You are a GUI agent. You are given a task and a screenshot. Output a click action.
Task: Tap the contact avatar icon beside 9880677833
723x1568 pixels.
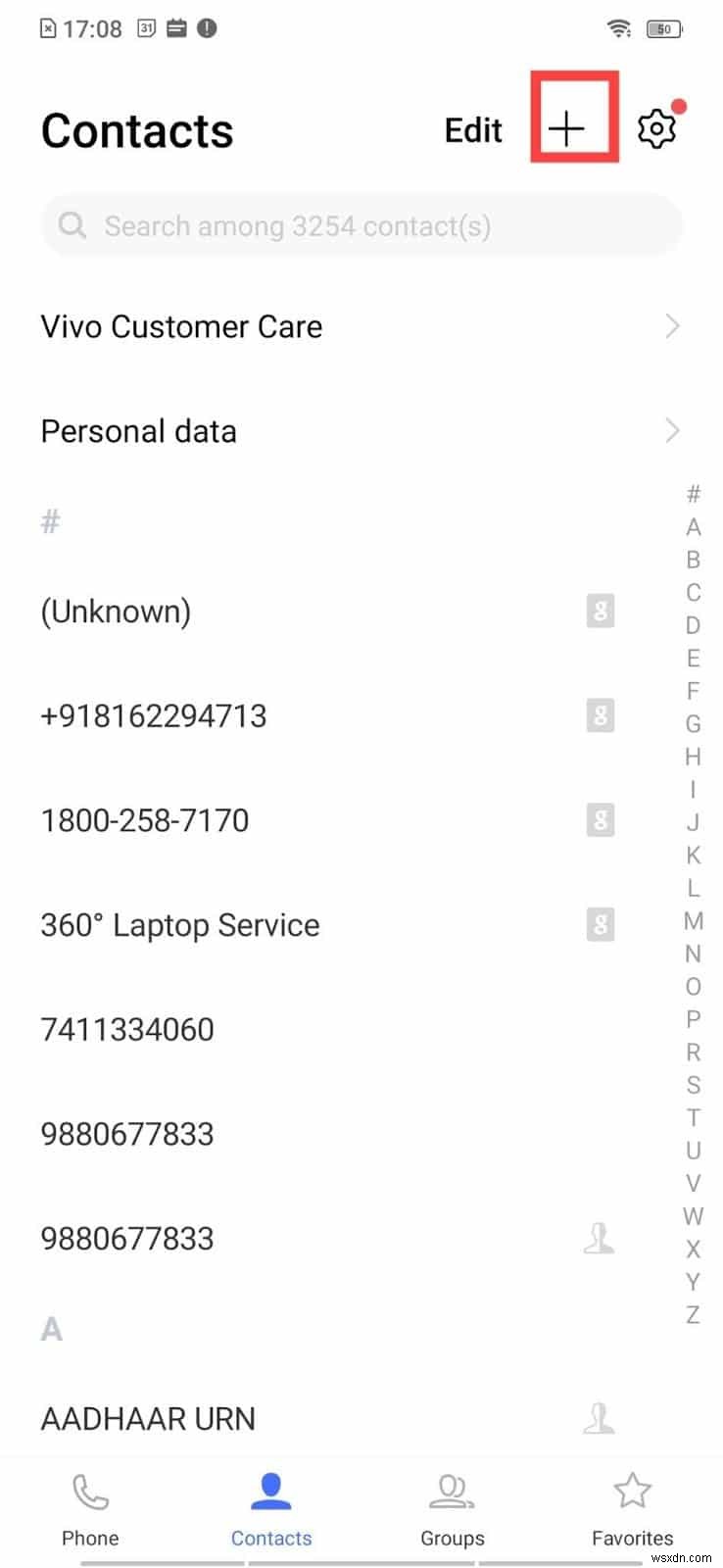(601, 1238)
